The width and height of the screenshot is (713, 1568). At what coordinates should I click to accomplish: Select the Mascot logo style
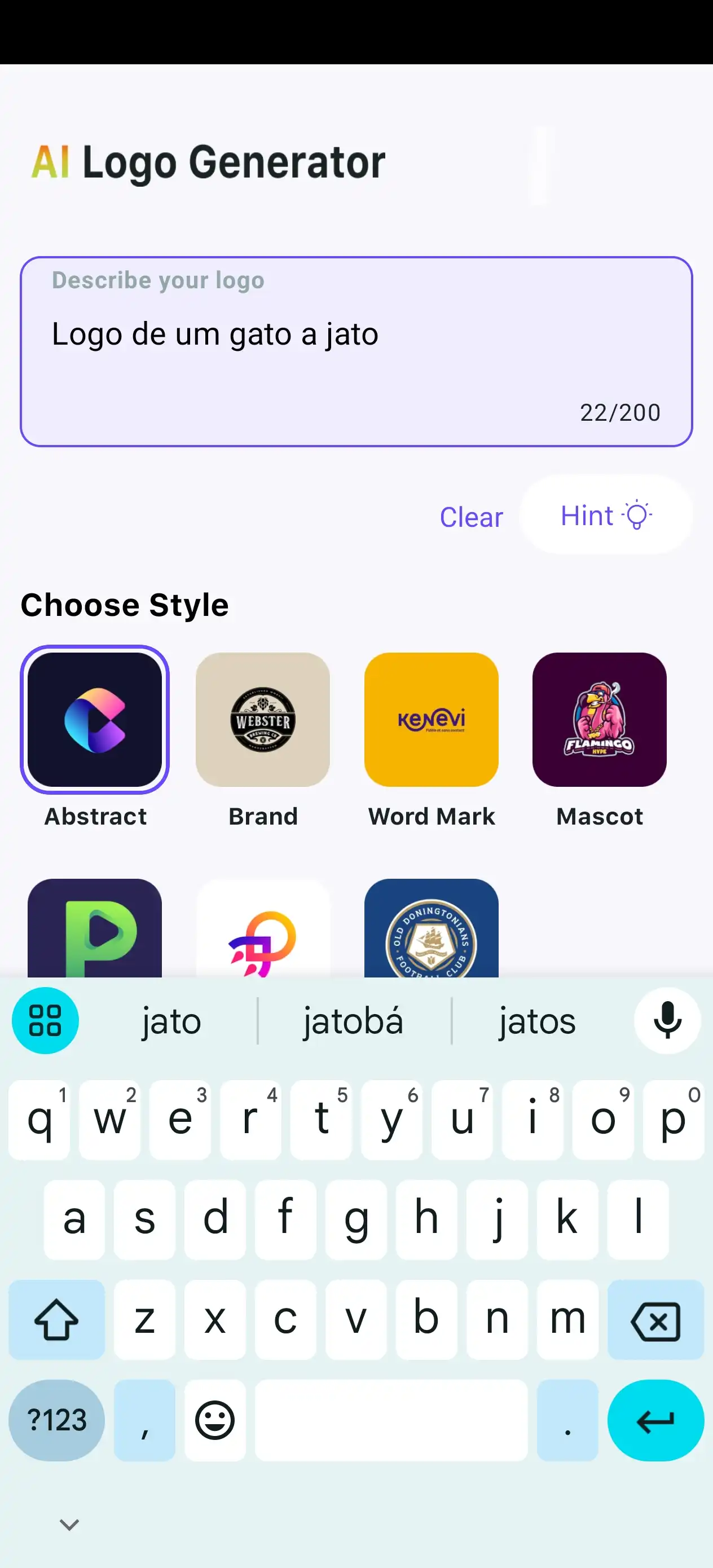point(599,720)
